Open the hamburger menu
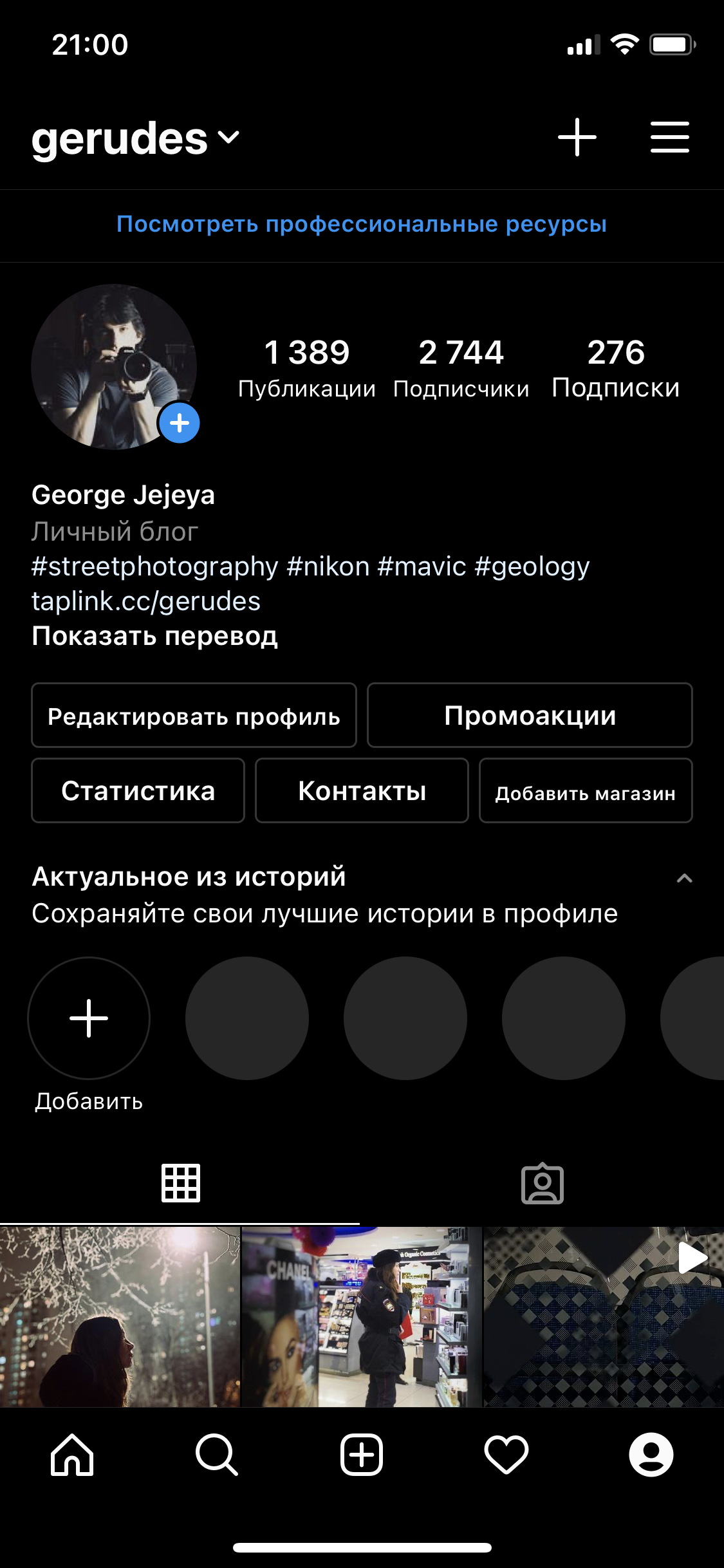The height and width of the screenshot is (1568, 724). pyautogui.click(x=669, y=137)
